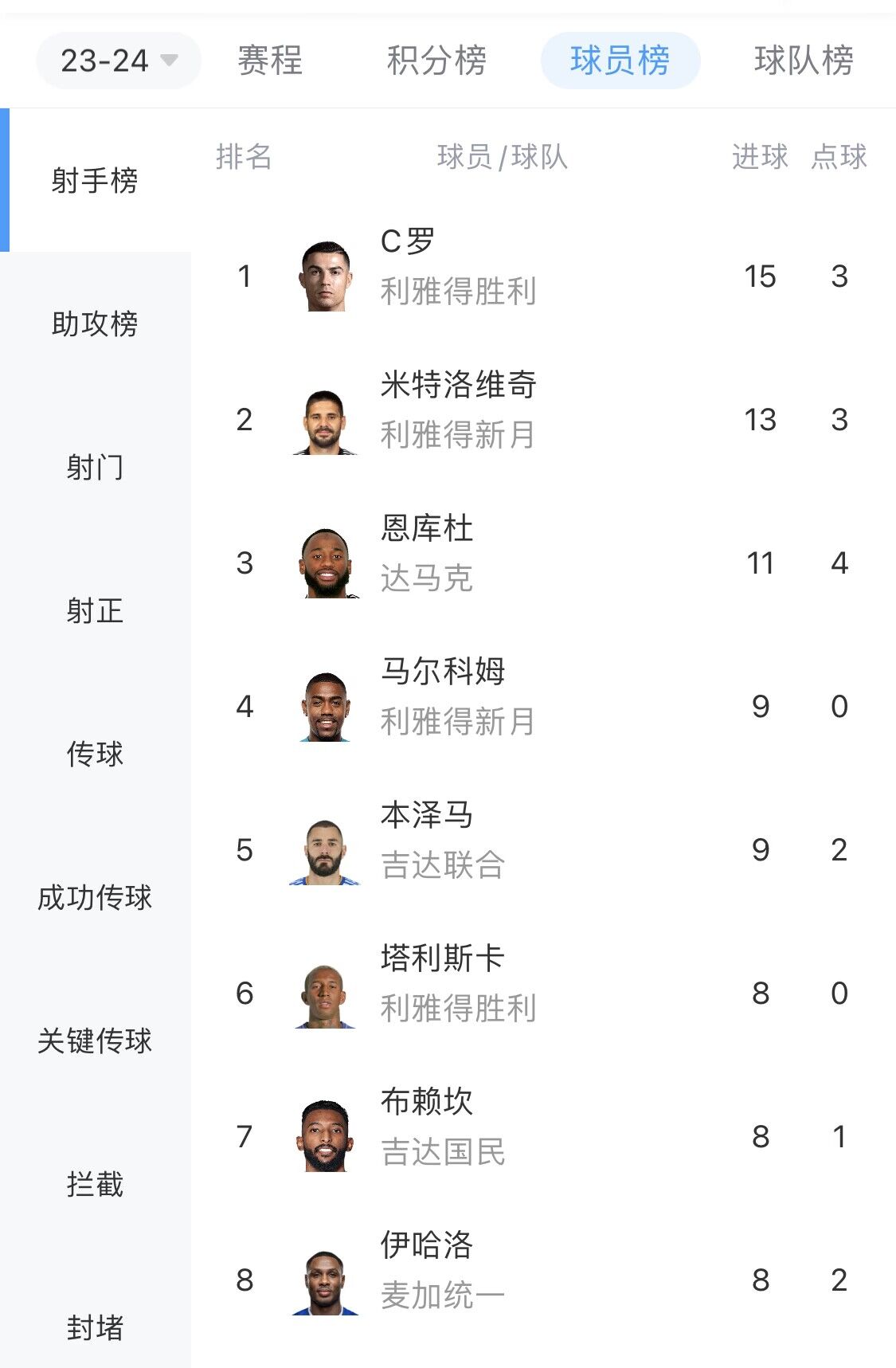Show the 射正 ranking
Image resolution: width=896 pixels, height=1368 pixels.
(95, 611)
